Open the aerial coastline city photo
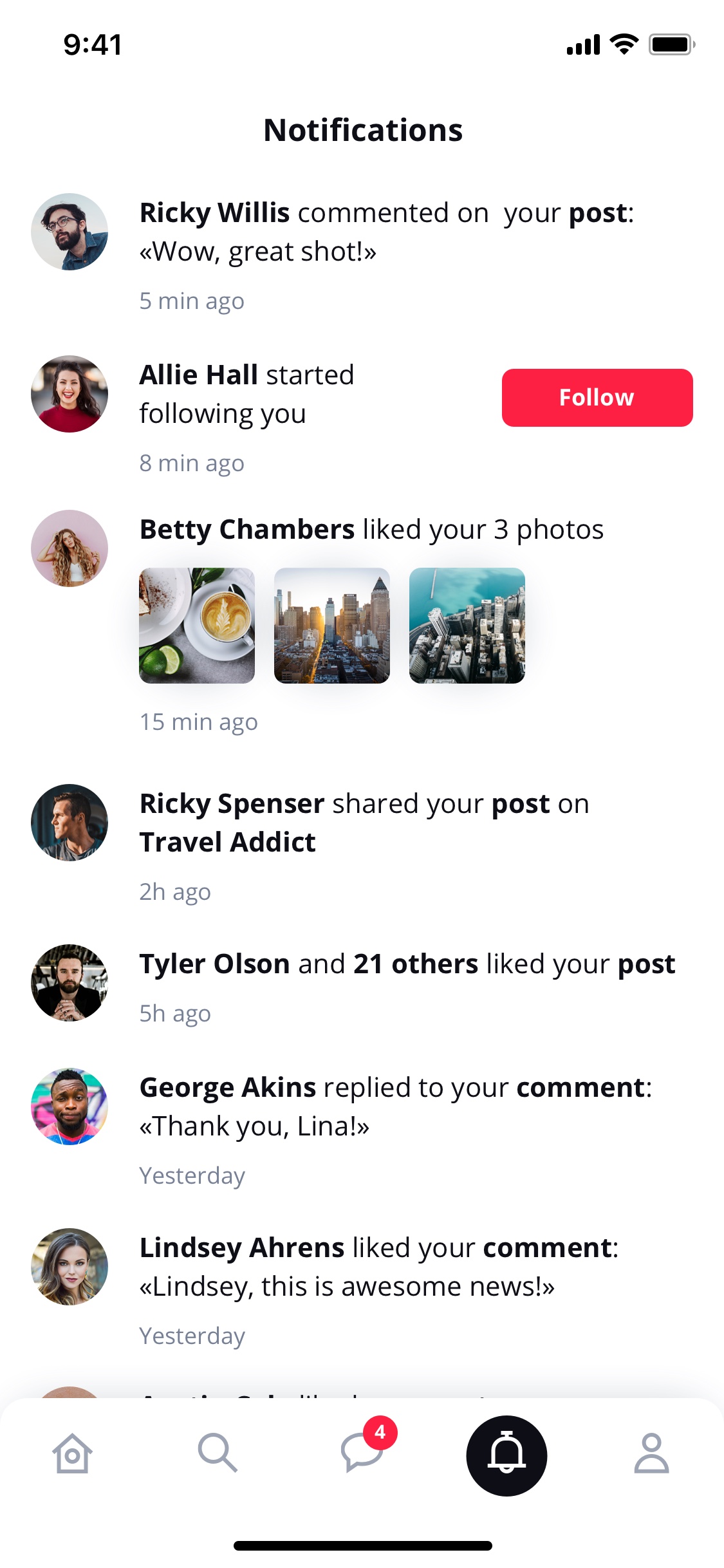 (467, 626)
